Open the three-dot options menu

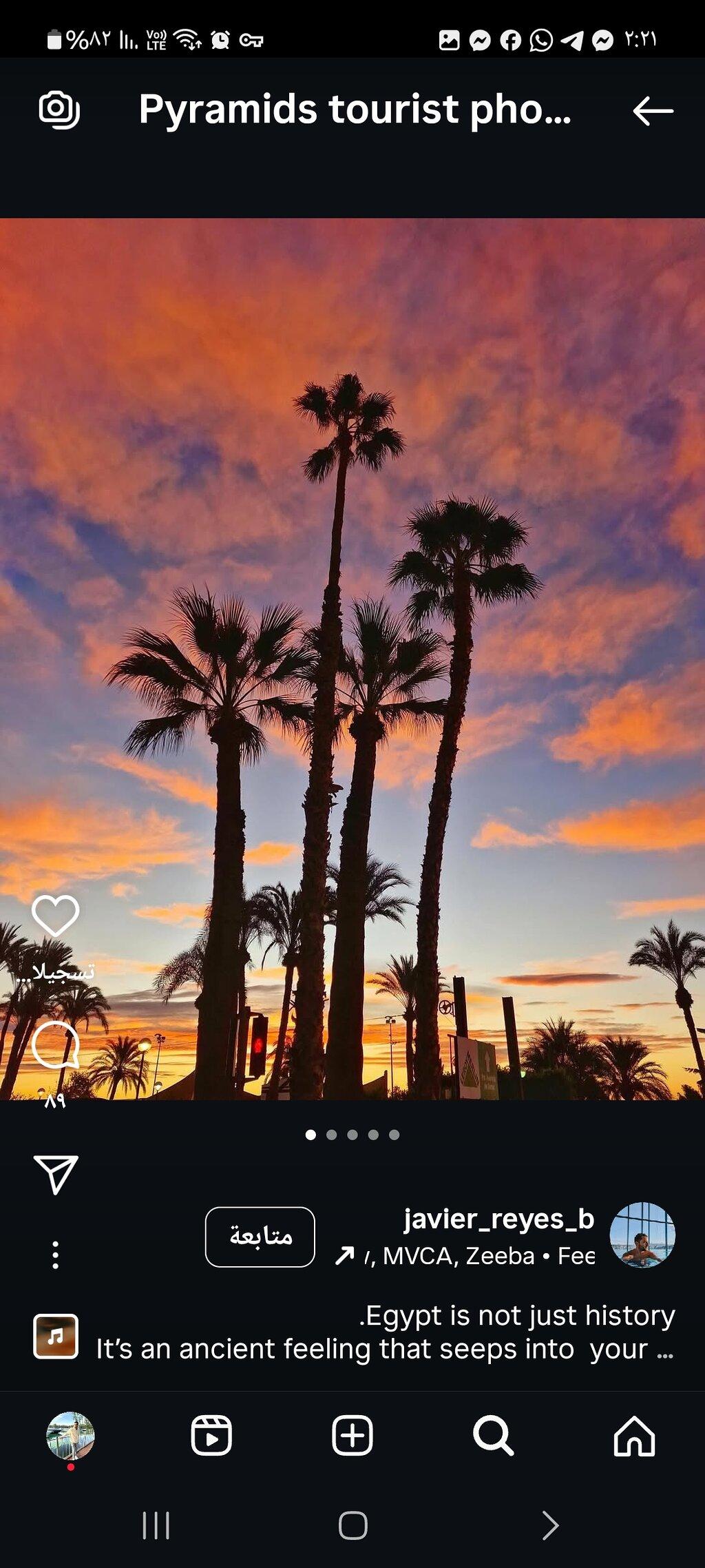(56, 1255)
